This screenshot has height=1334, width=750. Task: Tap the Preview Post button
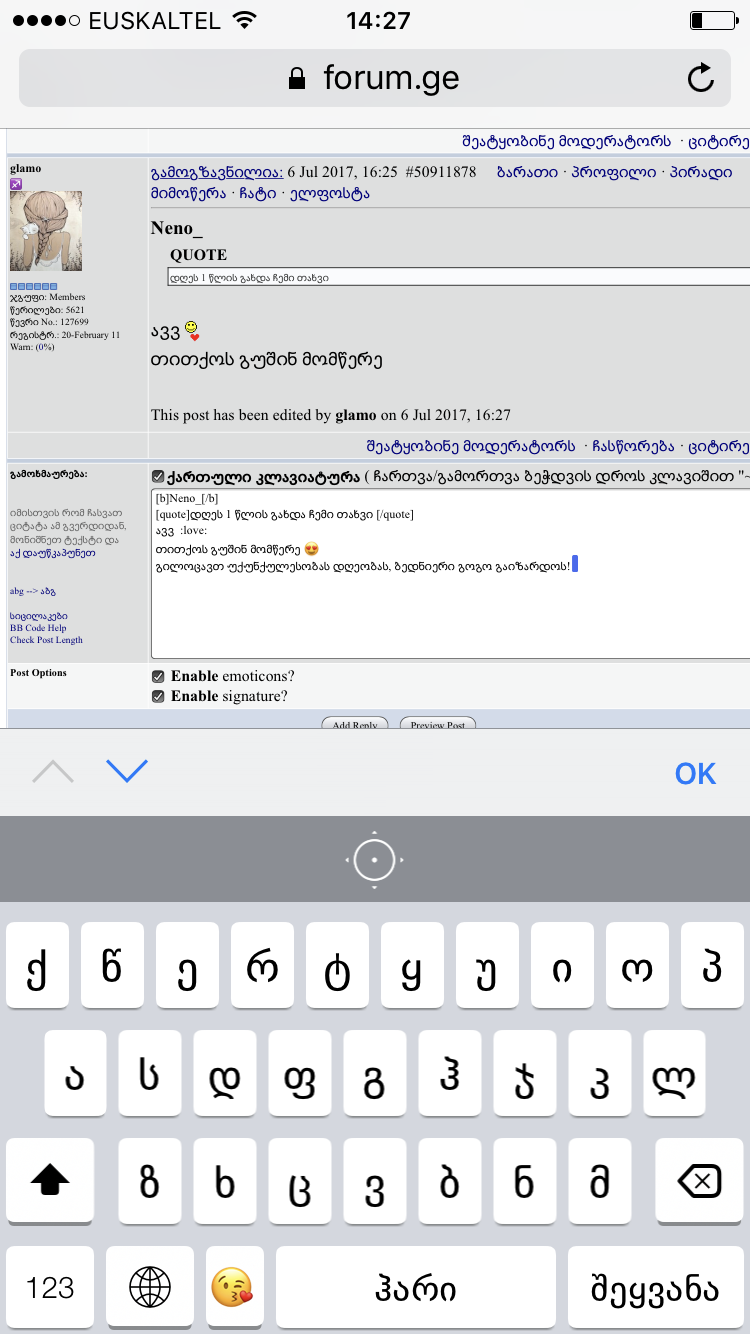tap(437, 725)
